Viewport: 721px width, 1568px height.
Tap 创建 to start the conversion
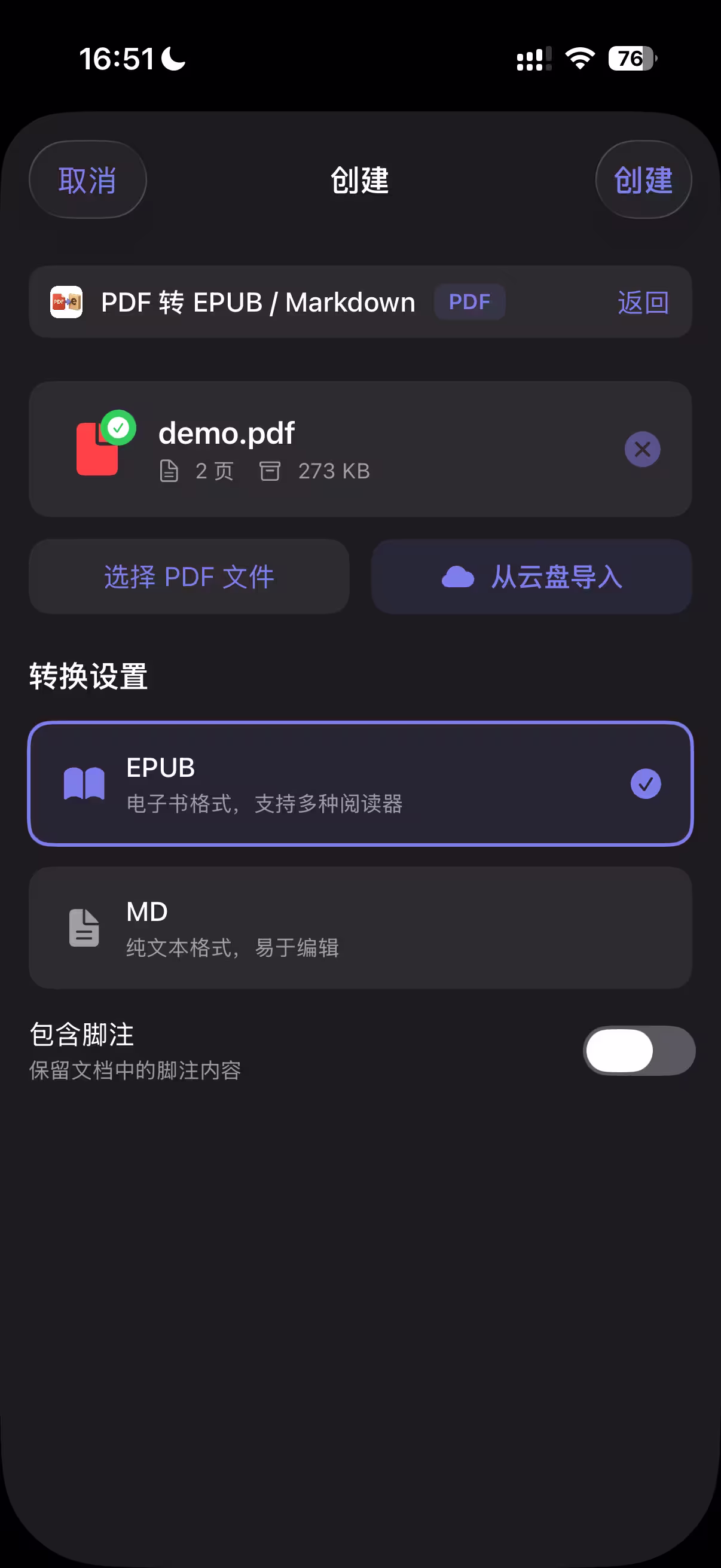tap(643, 179)
